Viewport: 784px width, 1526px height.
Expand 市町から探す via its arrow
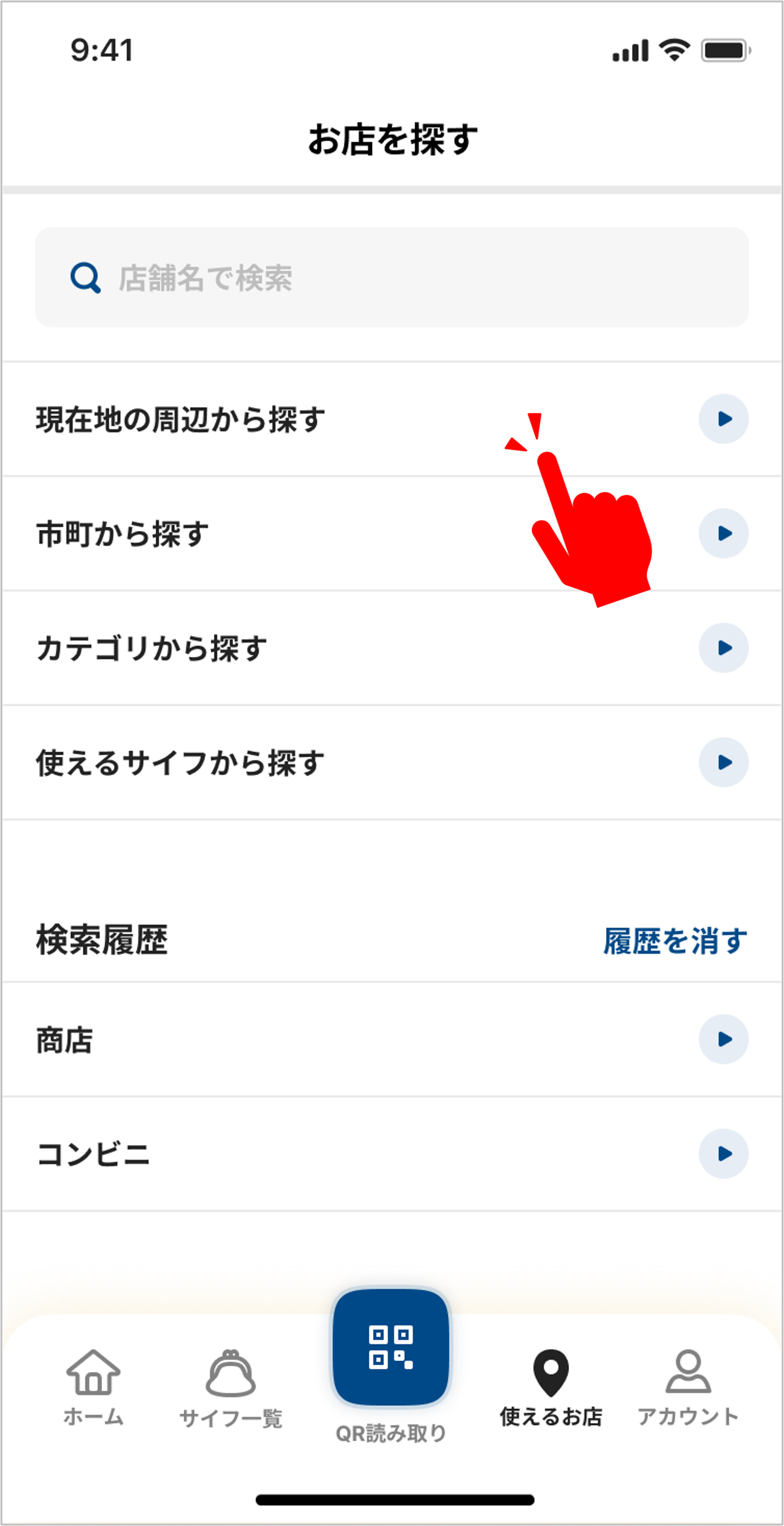pos(724,533)
